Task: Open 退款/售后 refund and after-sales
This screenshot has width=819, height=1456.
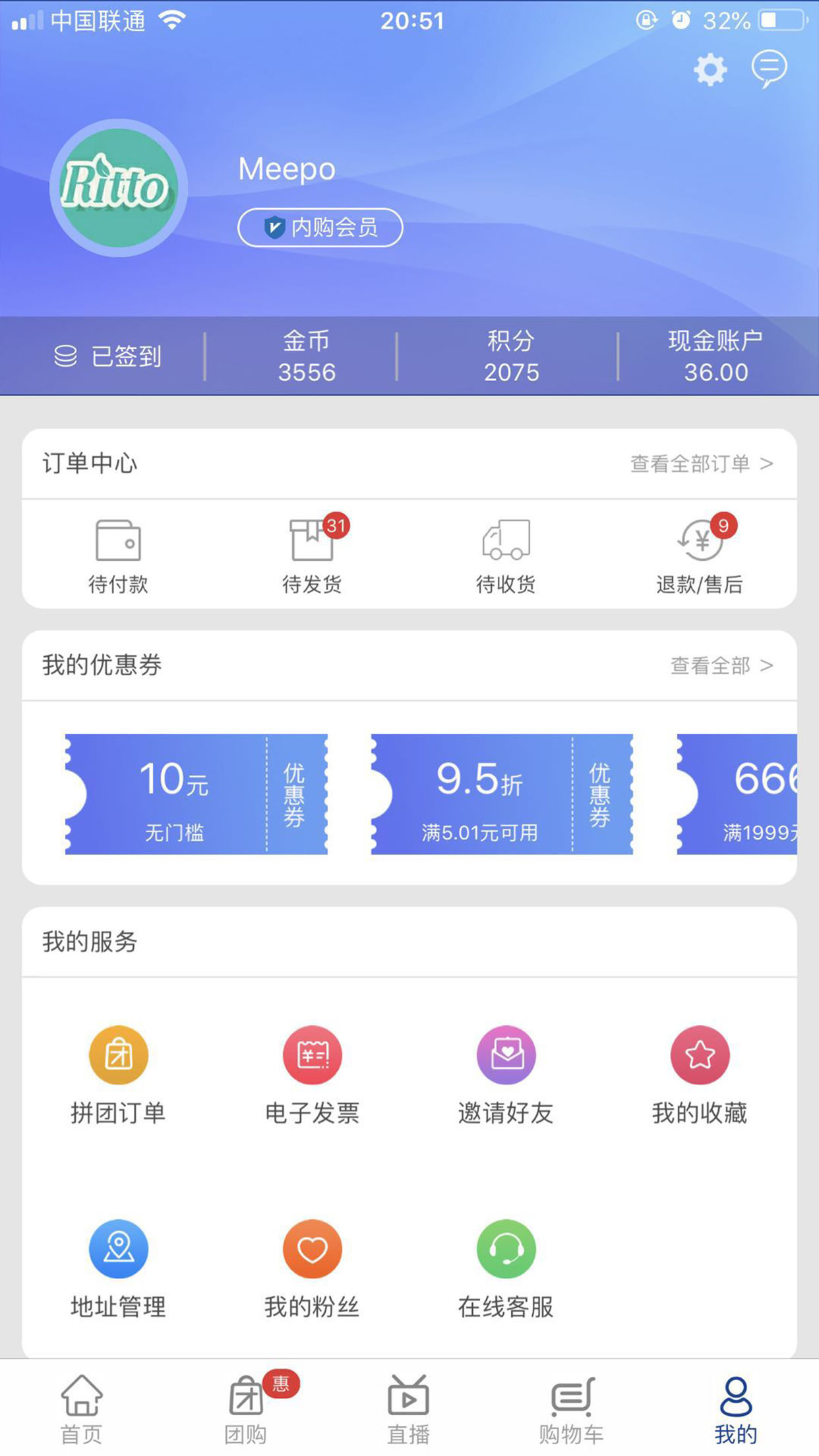Action: (x=700, y=556)
